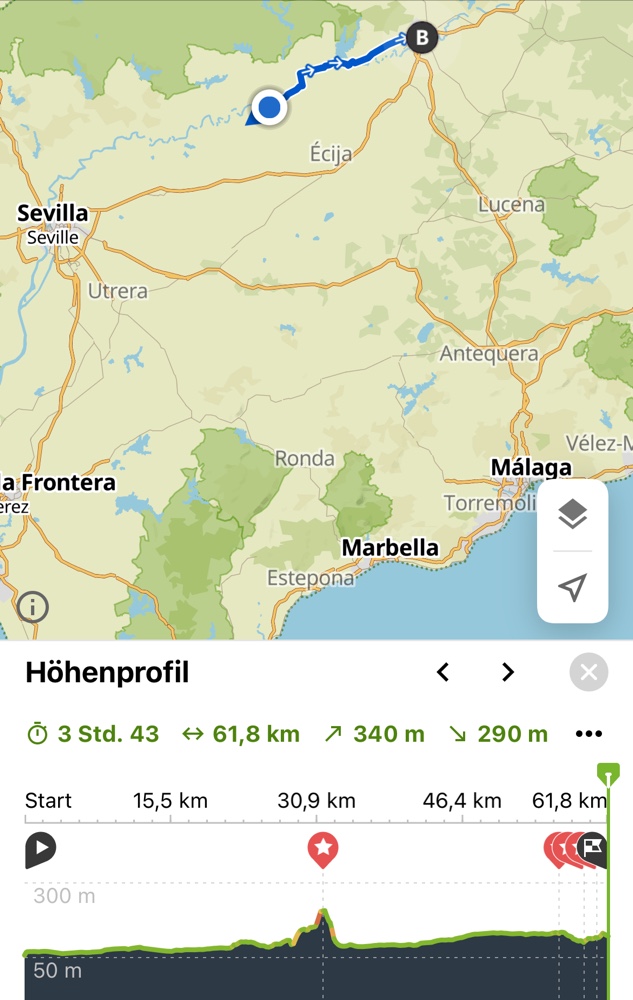Go to the next panel arrow
The image size is (633, 1000).
(x=508, y=673)
